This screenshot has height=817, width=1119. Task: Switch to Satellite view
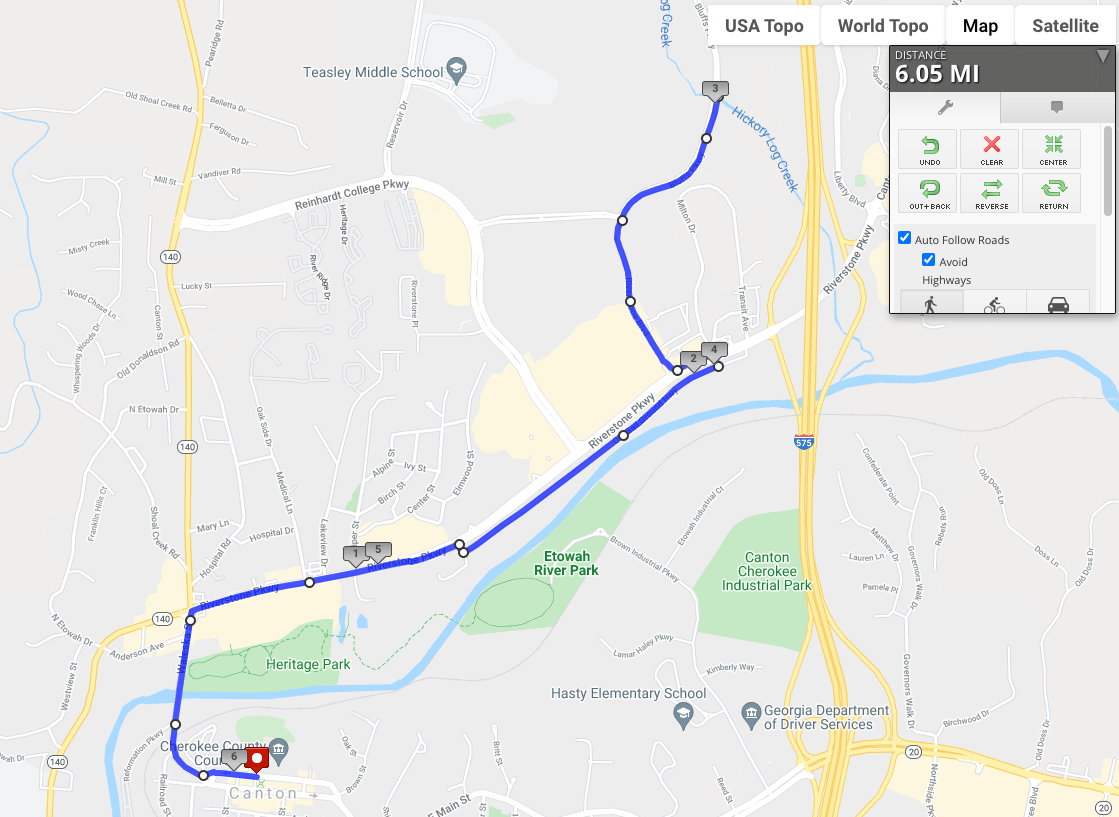(1065, 26)
